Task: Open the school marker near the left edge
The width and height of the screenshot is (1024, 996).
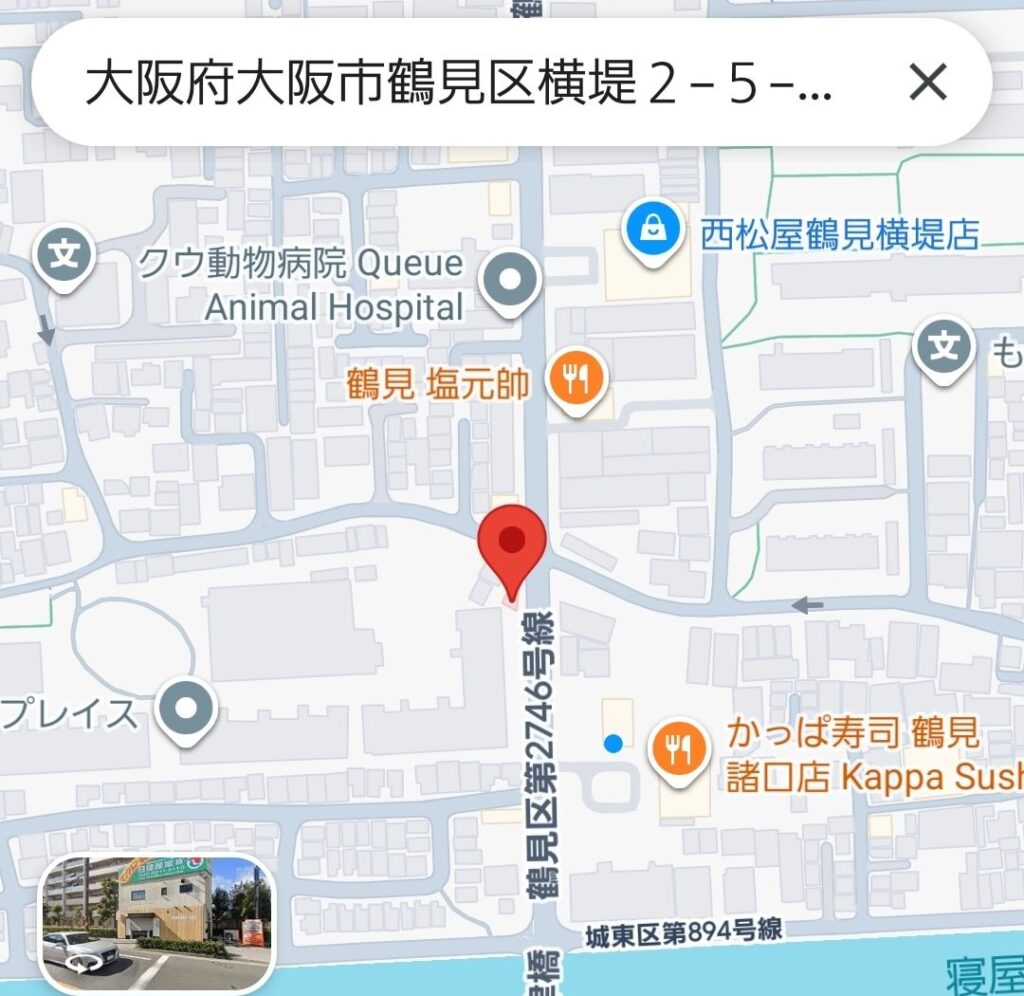Action: (x=64, y=256)
